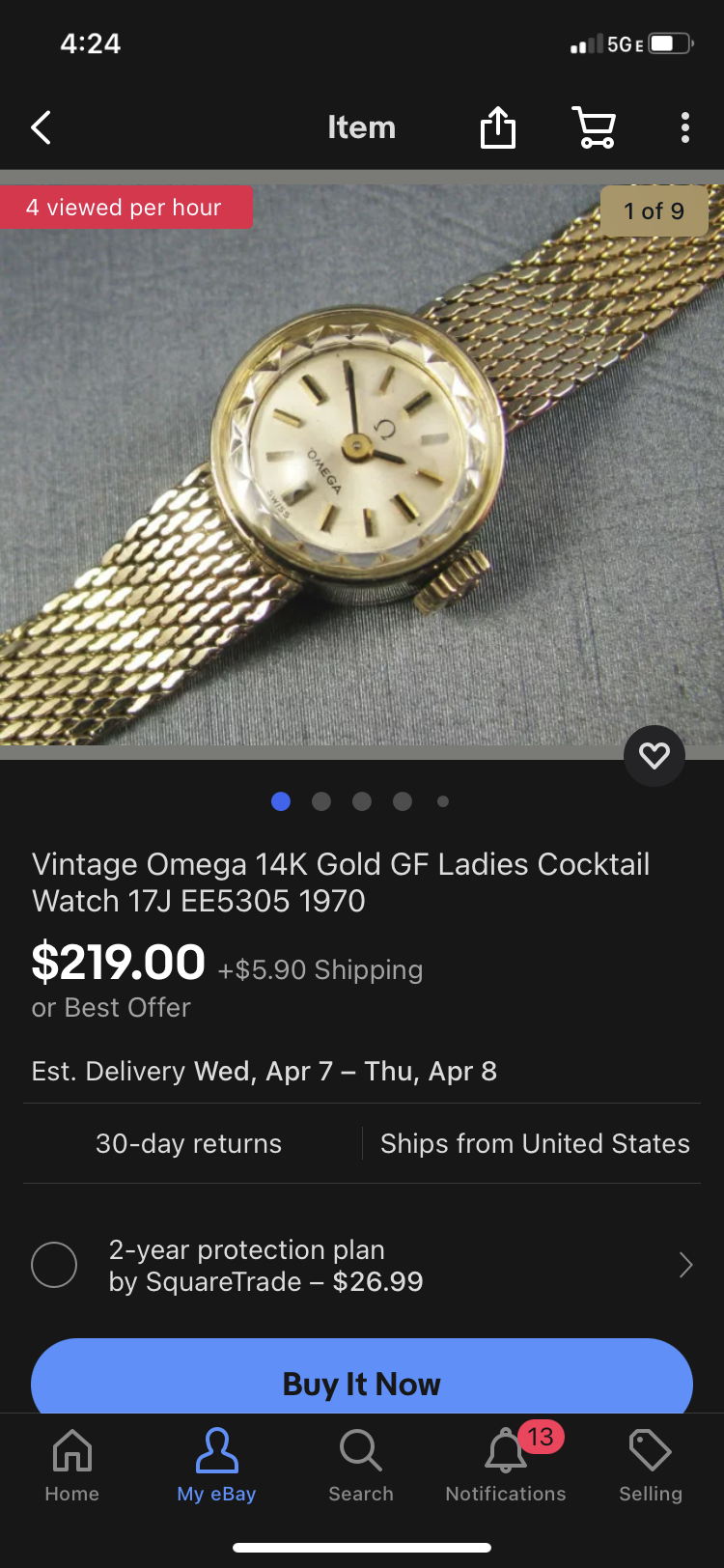
Task: Share this Omega watch listing
Action: (498, 127)
